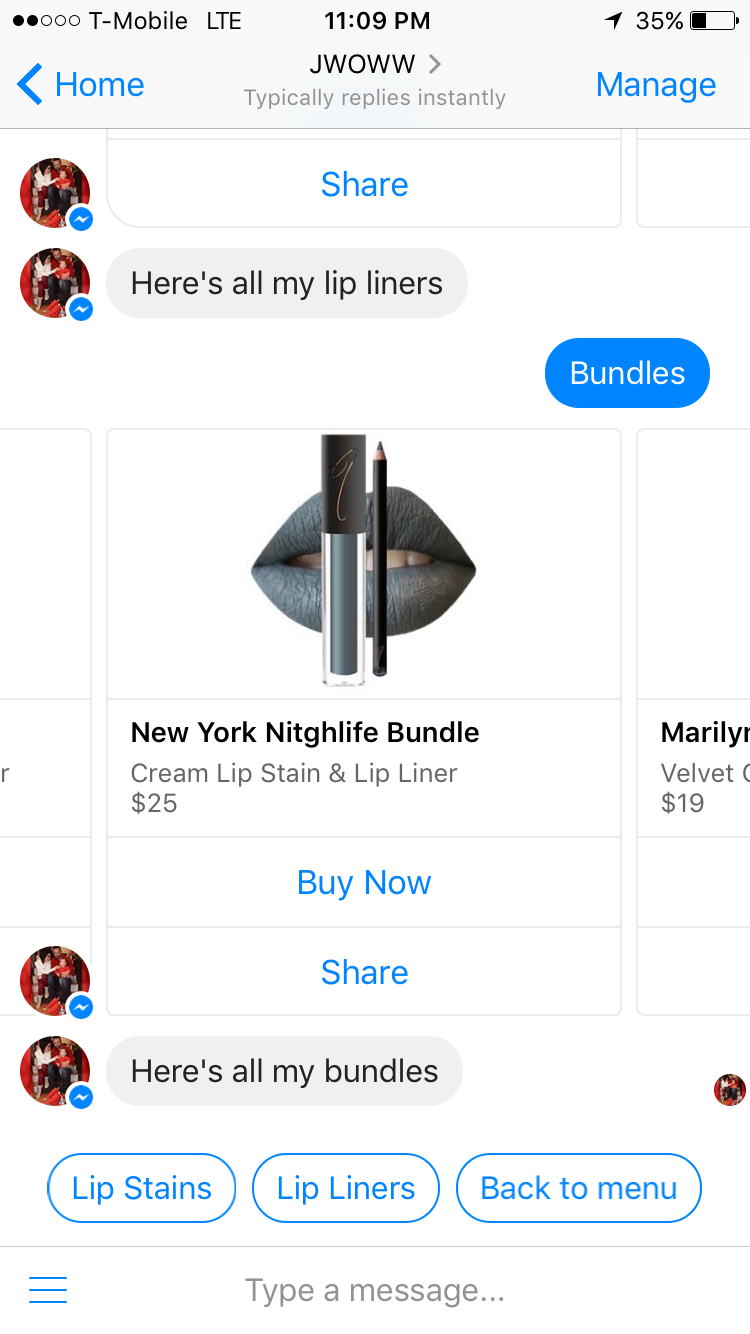Select Back to menu quick reply
This screenshot has width=750, height=1334.
(x=578, y=1188)
